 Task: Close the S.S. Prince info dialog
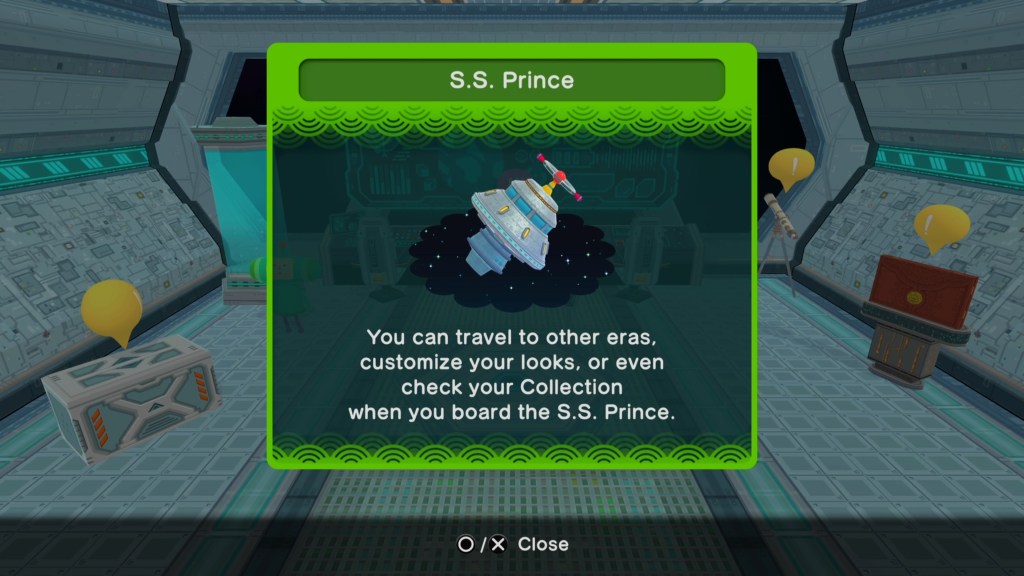tap(513, 544)
